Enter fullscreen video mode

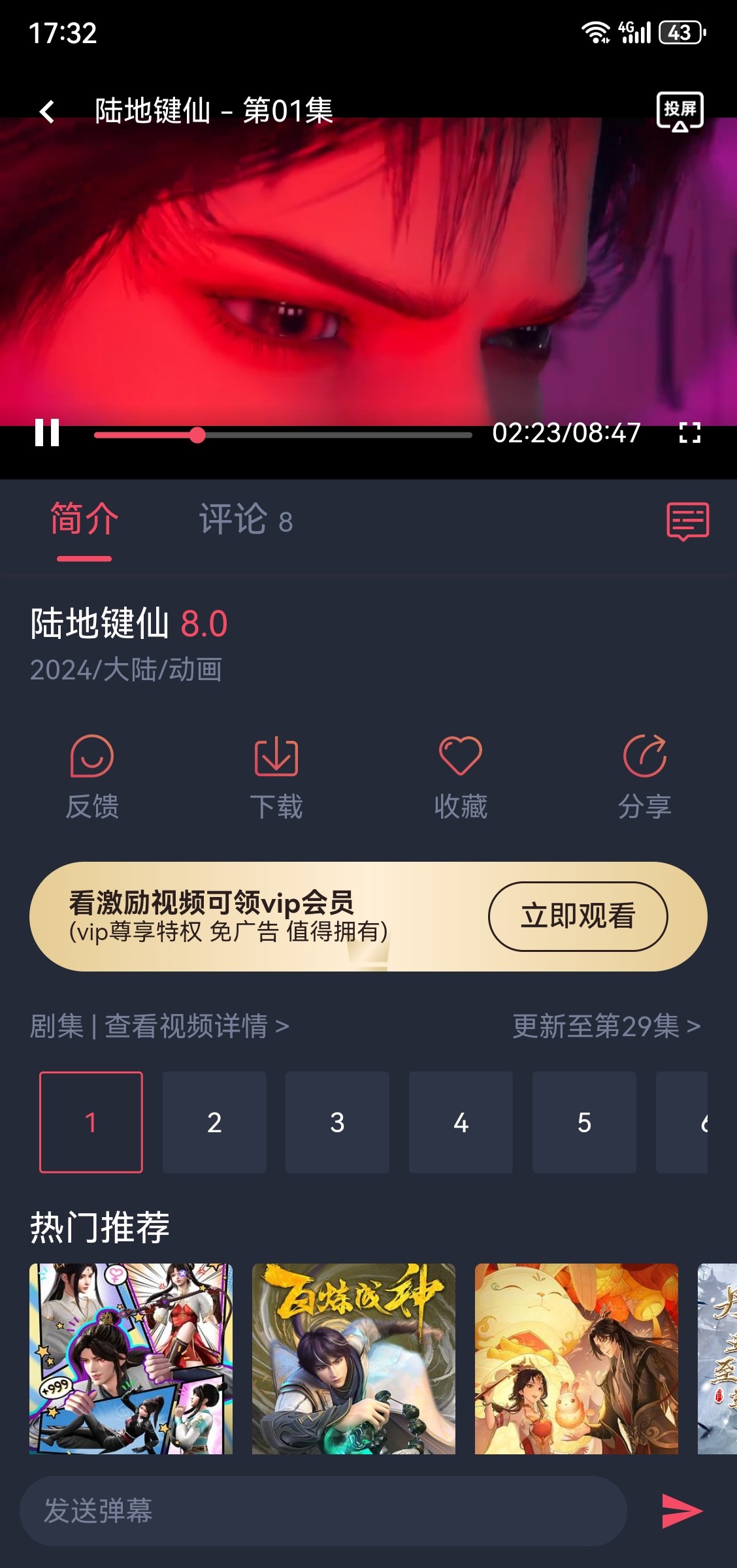[689, 433]
